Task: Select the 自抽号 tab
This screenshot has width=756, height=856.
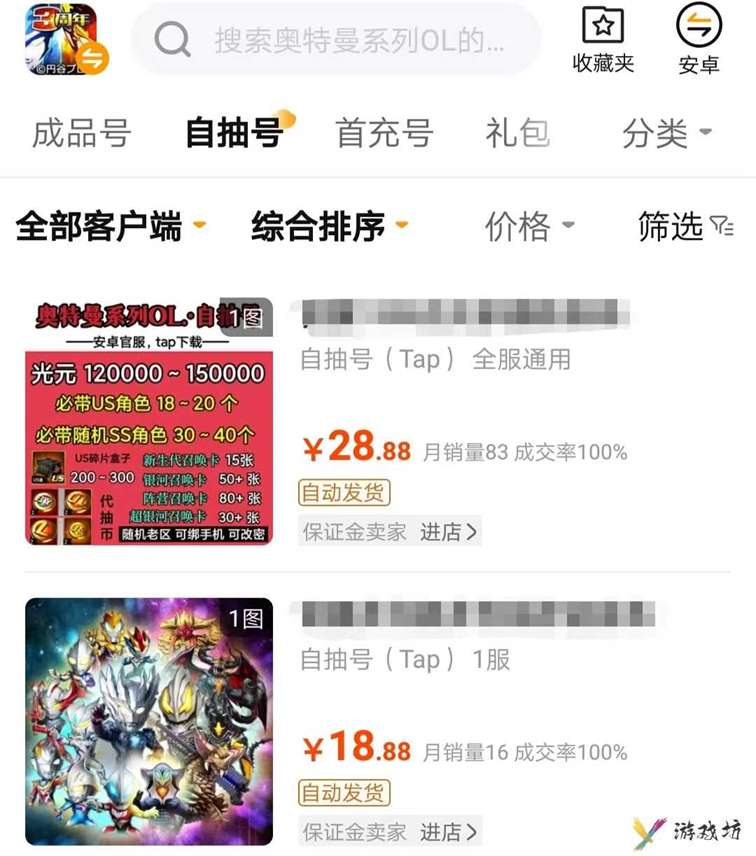Action: [x=234, y=133]
